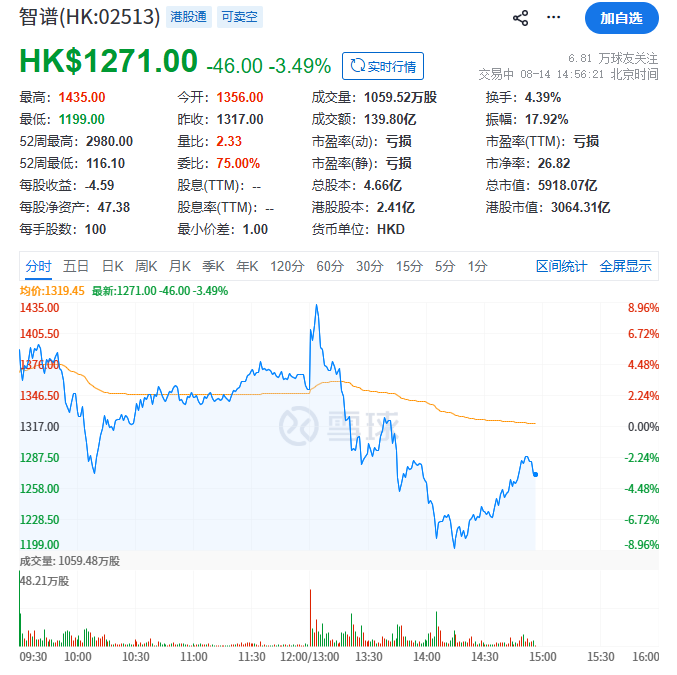
Task: Switch to the 五日 chart tab
Action: click(76, 266)
